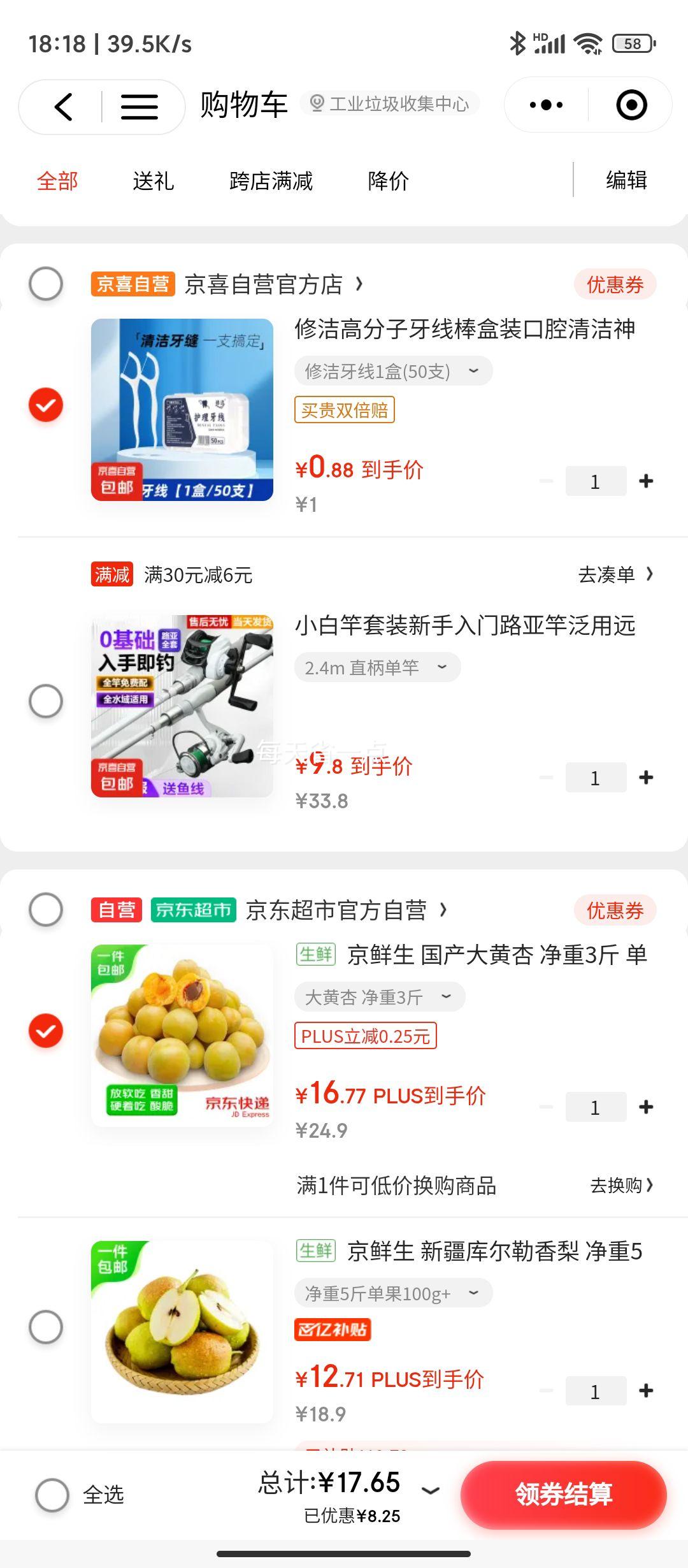
Task: Tap 编辑 to edit the cart
Action: pyautogui.click(x=626, y=180)
